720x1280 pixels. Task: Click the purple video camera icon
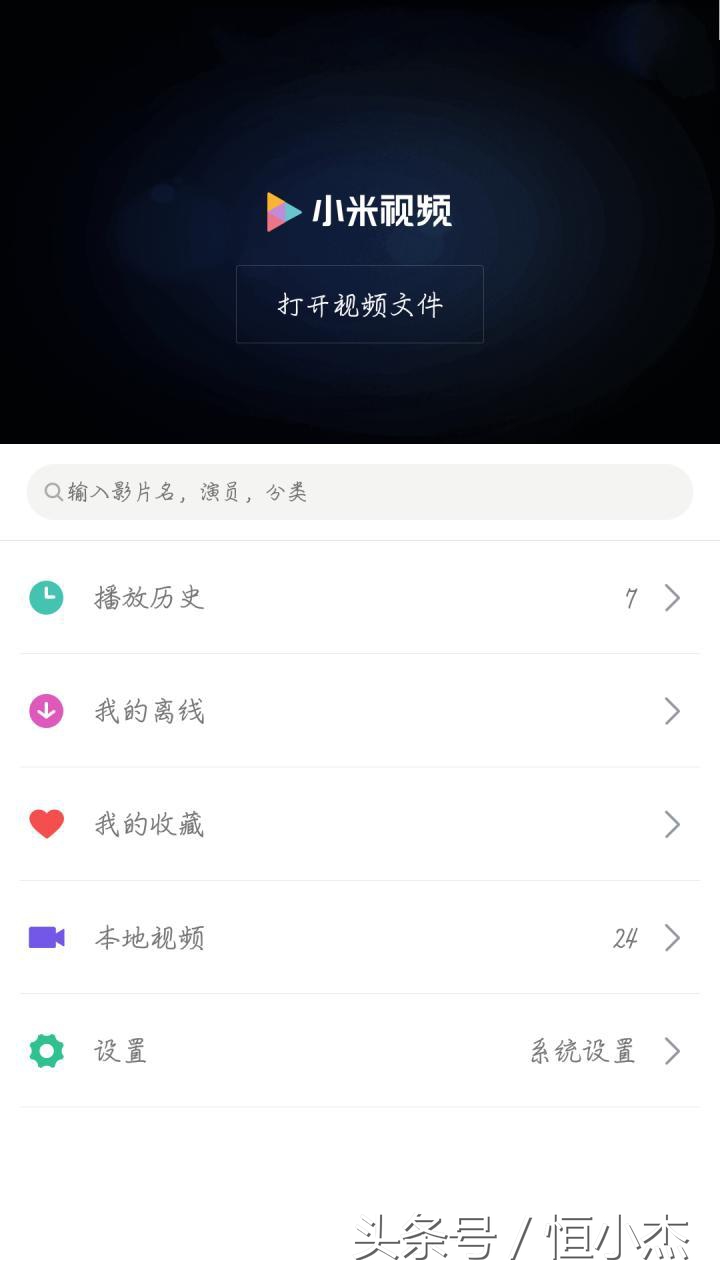coord(46,937)
